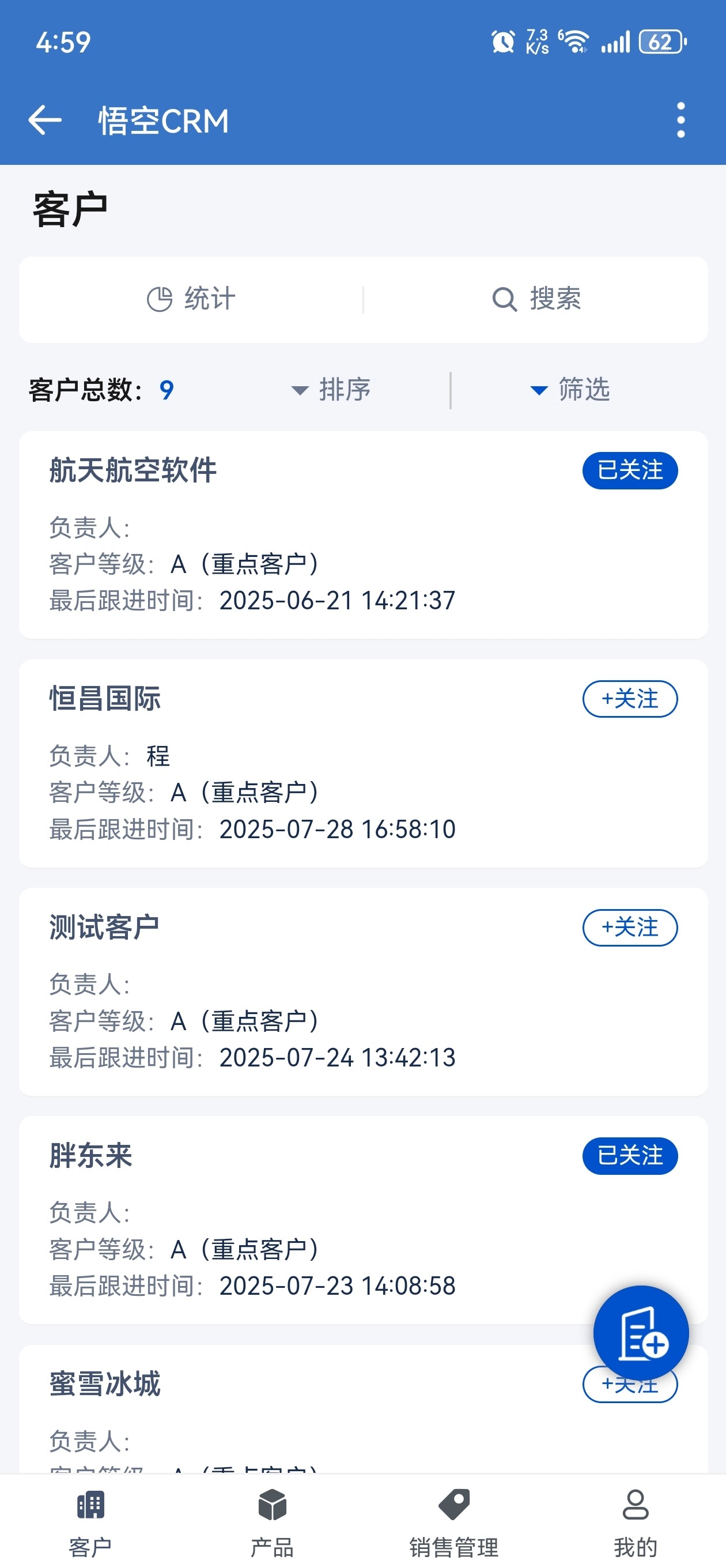Follow the customer 测试客户

630,928
